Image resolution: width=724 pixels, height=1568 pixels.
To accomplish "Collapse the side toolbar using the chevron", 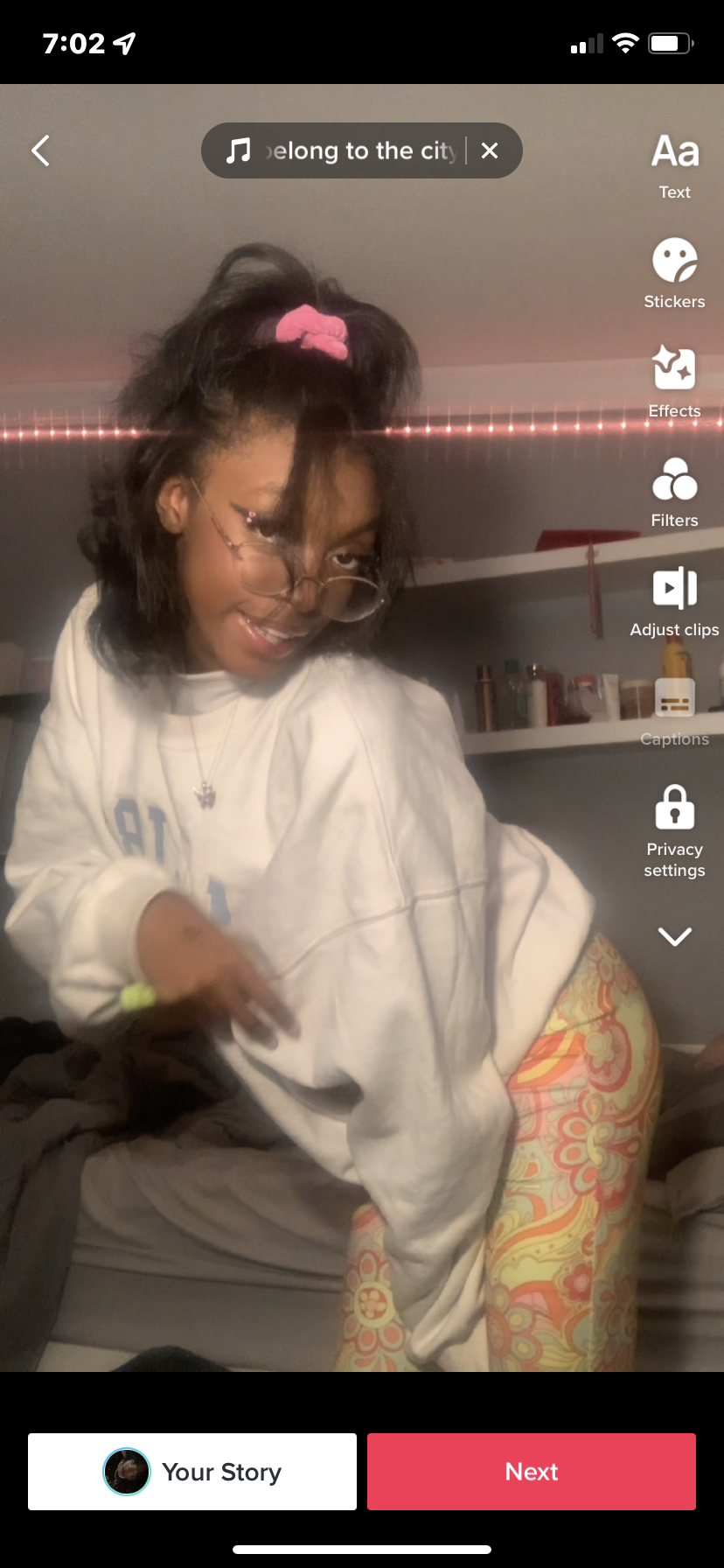I will coord(674,936).
